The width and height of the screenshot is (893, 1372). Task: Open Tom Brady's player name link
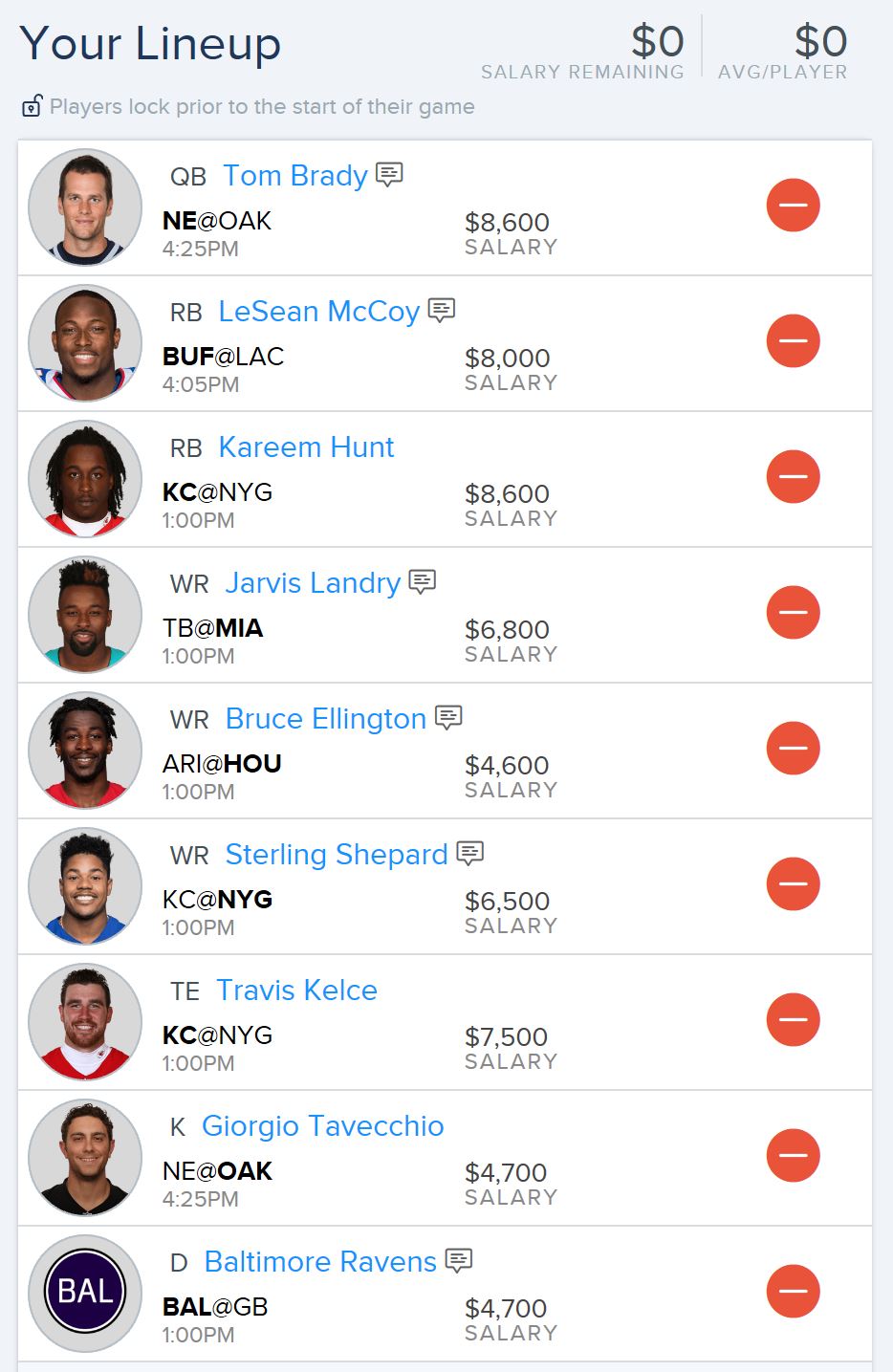click(x=295, y=176)
